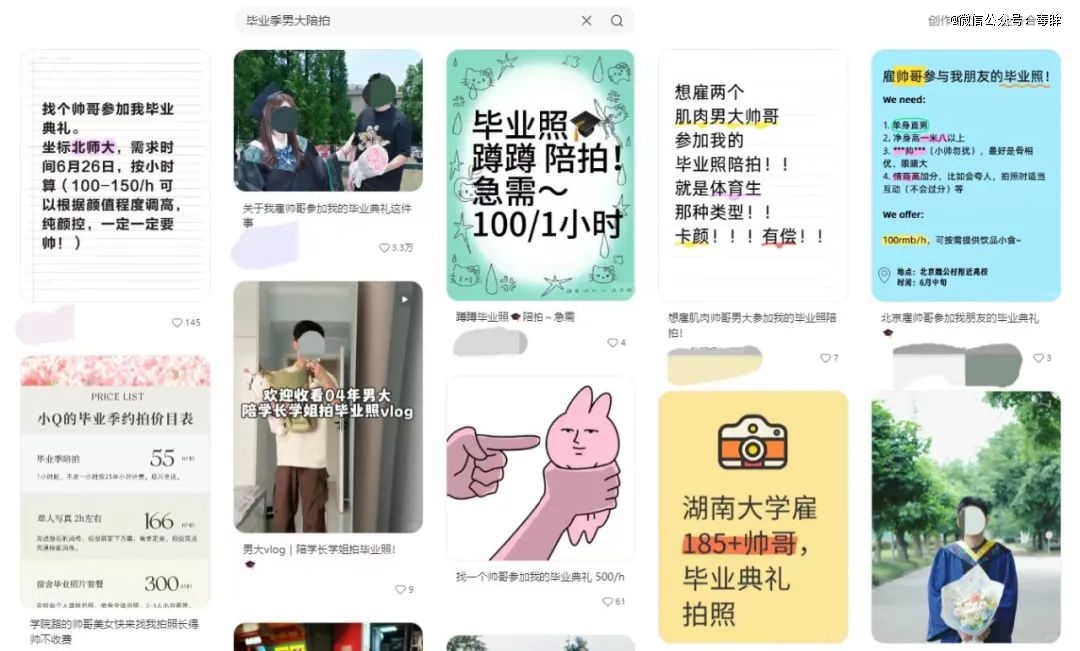This screenshot has width=1080, height=651.
Task: Open the 北京雇帅哥参与我朋友的毕业典礼 post
Action: pos(965,175)
